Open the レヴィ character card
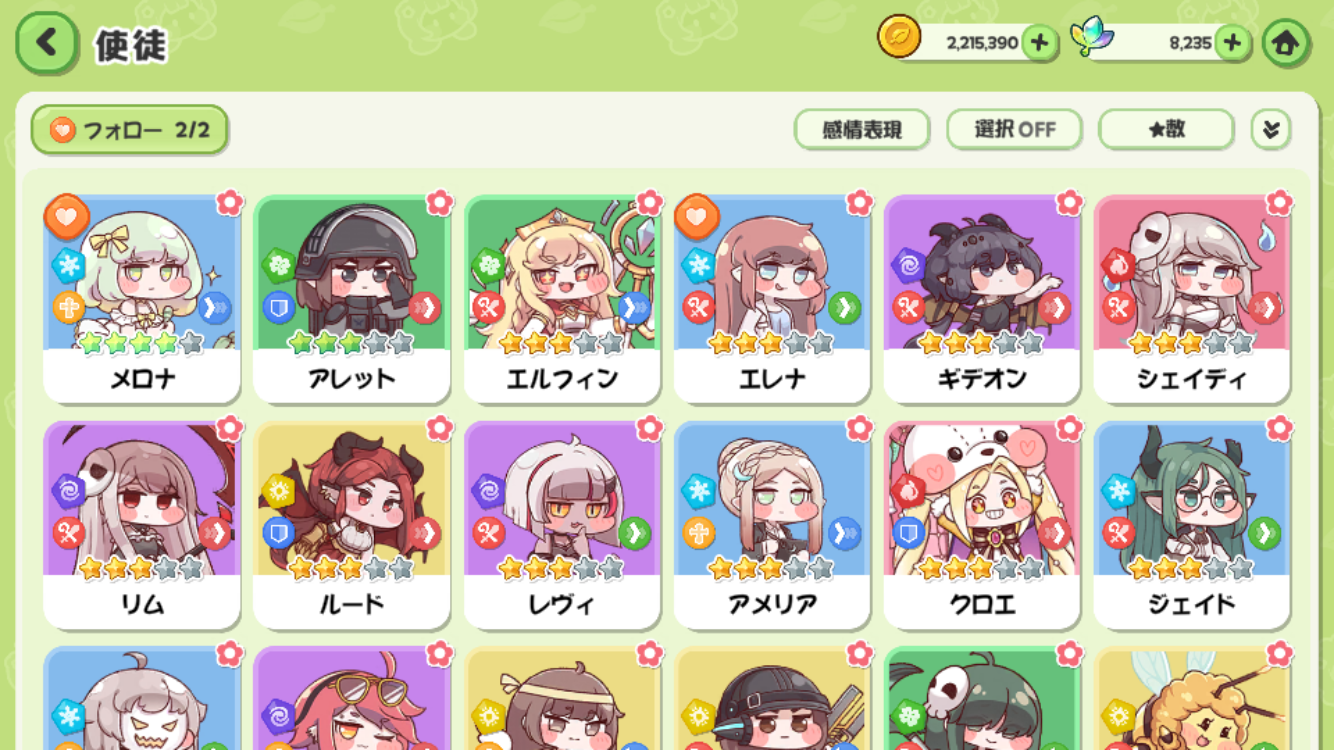 click(562, 524)
